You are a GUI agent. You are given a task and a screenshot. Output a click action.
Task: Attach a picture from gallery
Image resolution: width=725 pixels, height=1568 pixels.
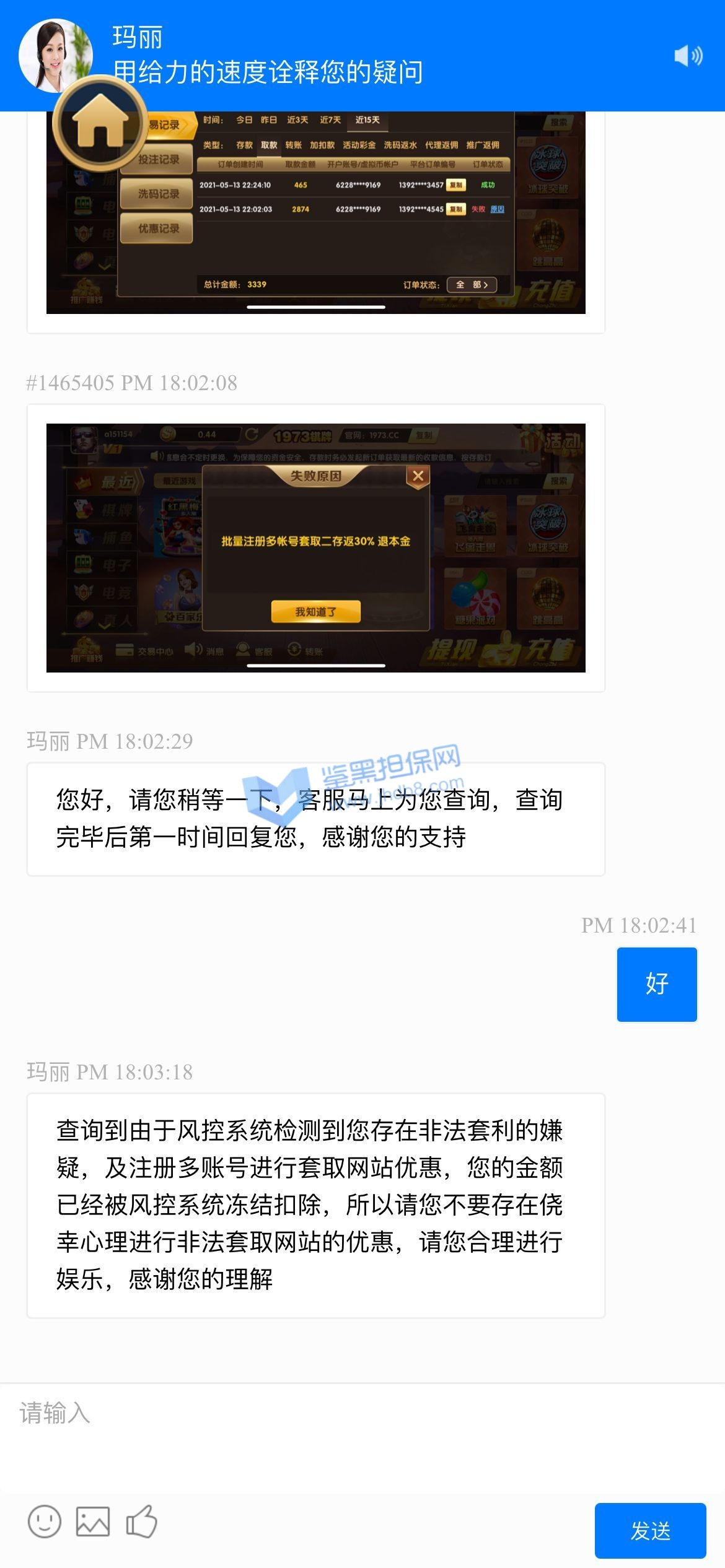coord(93,1522)
